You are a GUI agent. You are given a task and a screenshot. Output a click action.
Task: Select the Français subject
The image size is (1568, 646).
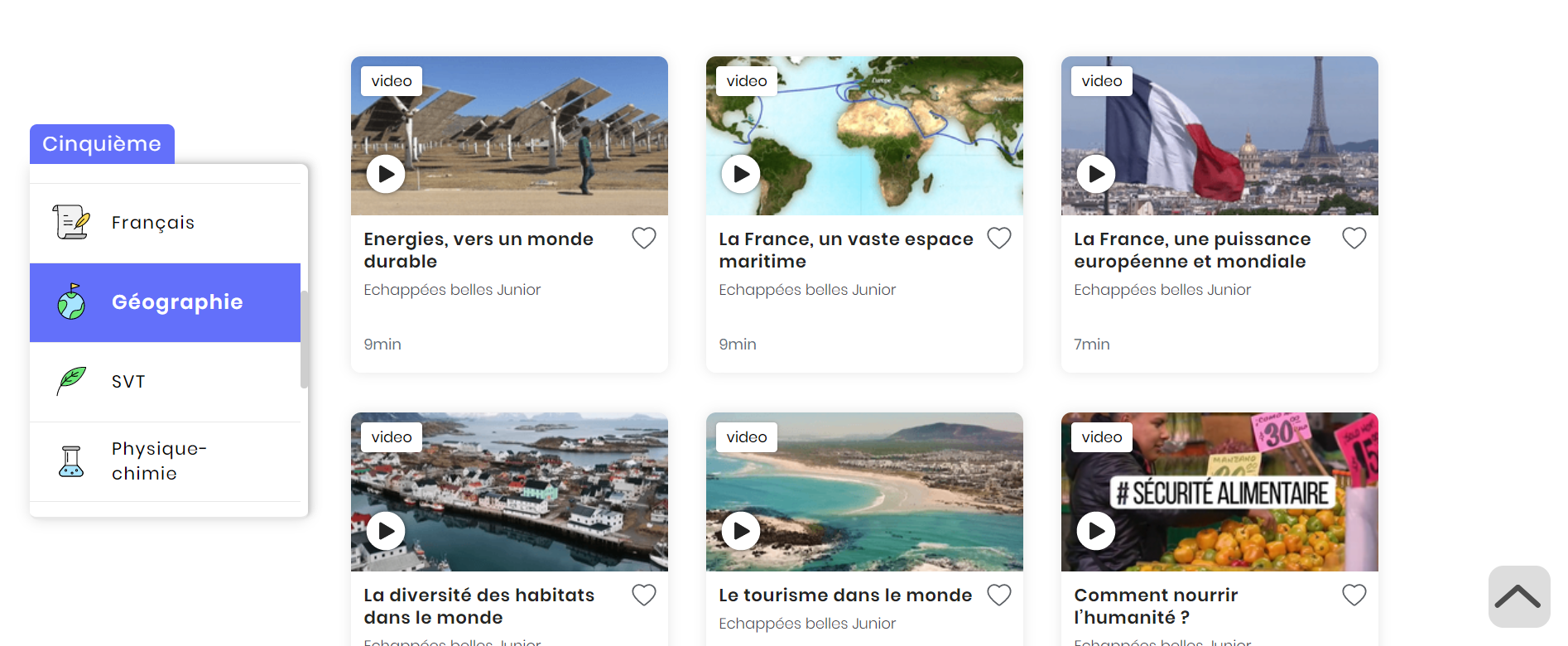point(153,223)
